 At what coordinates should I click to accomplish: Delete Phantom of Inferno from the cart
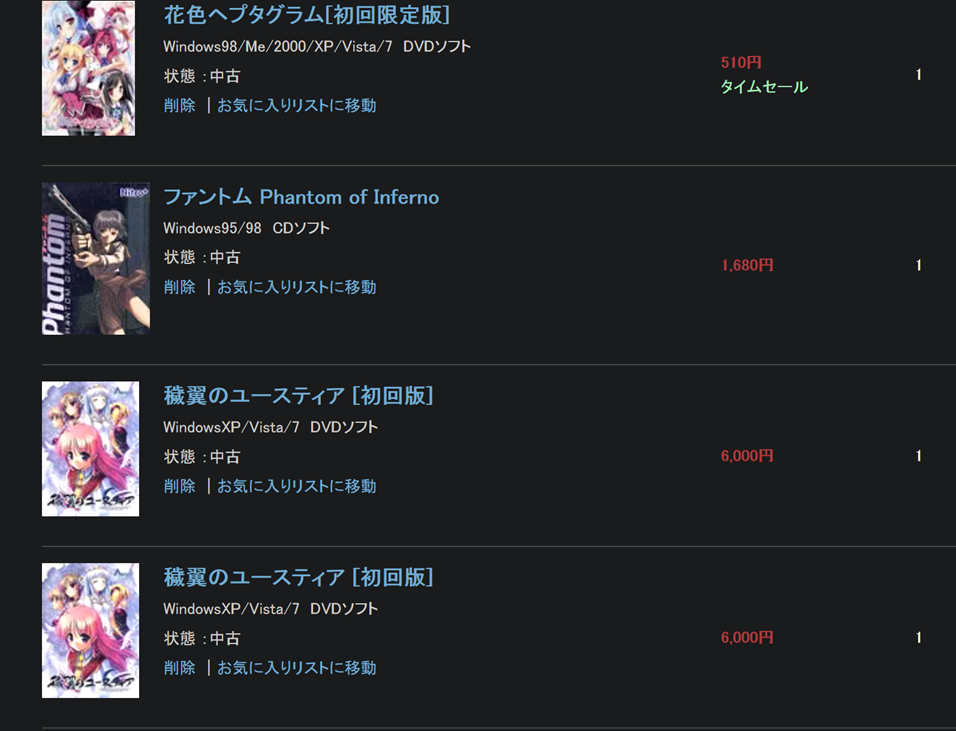[x=180, y=287]
